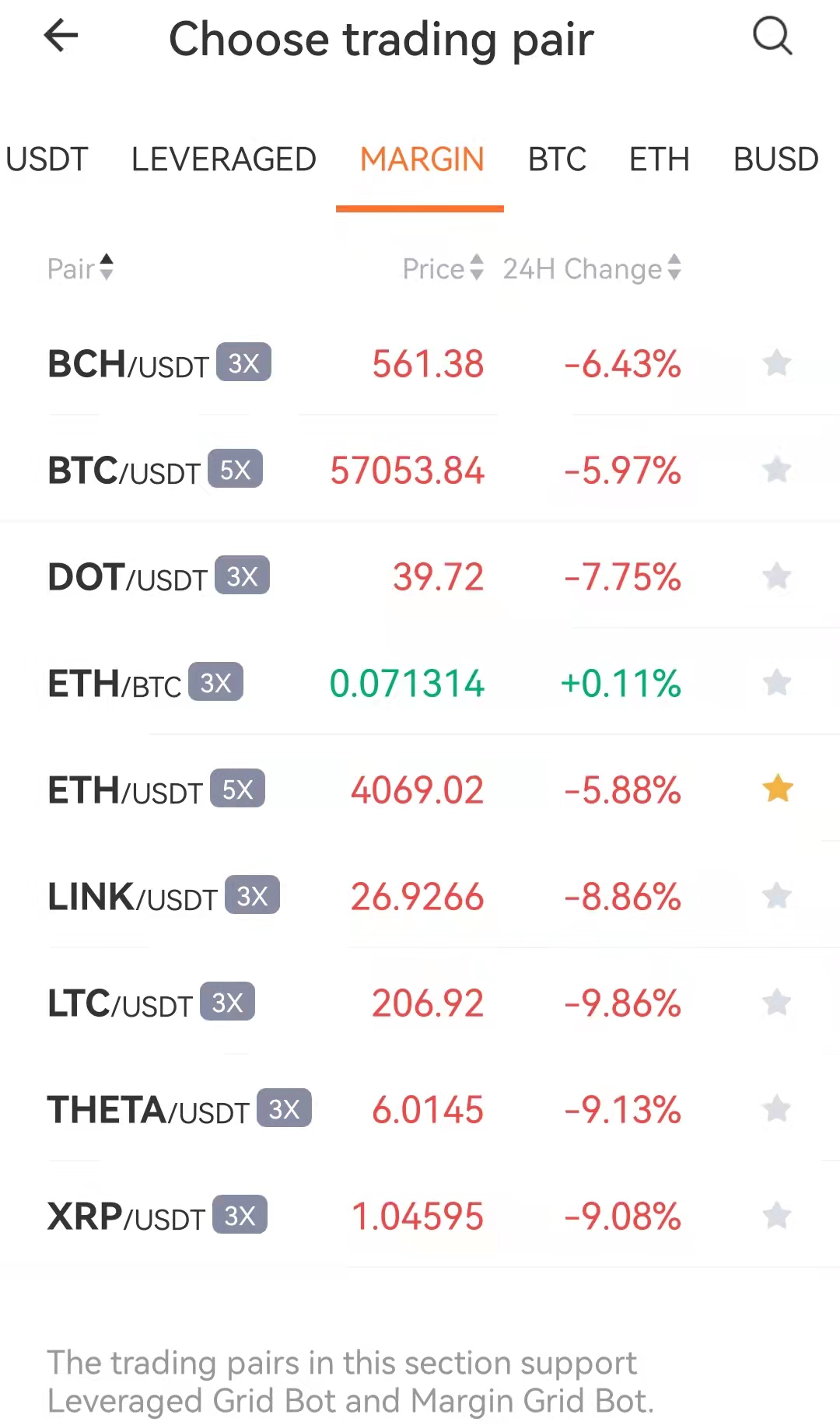This screenshot has width=840, height=1425.
Task: Sort by 24H Change percentage
Action: click(x=590, y=268)
